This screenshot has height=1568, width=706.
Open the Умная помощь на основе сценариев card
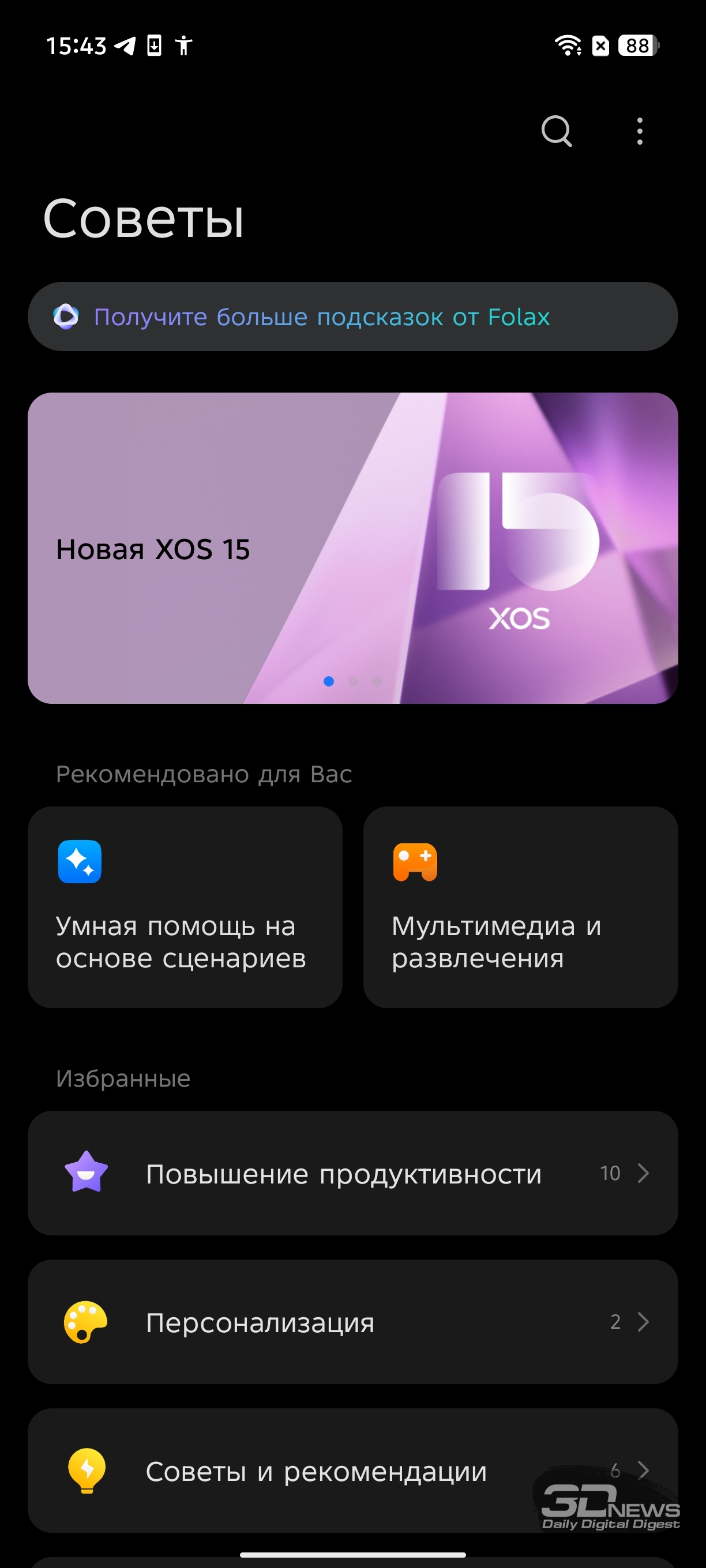[185, 907]
